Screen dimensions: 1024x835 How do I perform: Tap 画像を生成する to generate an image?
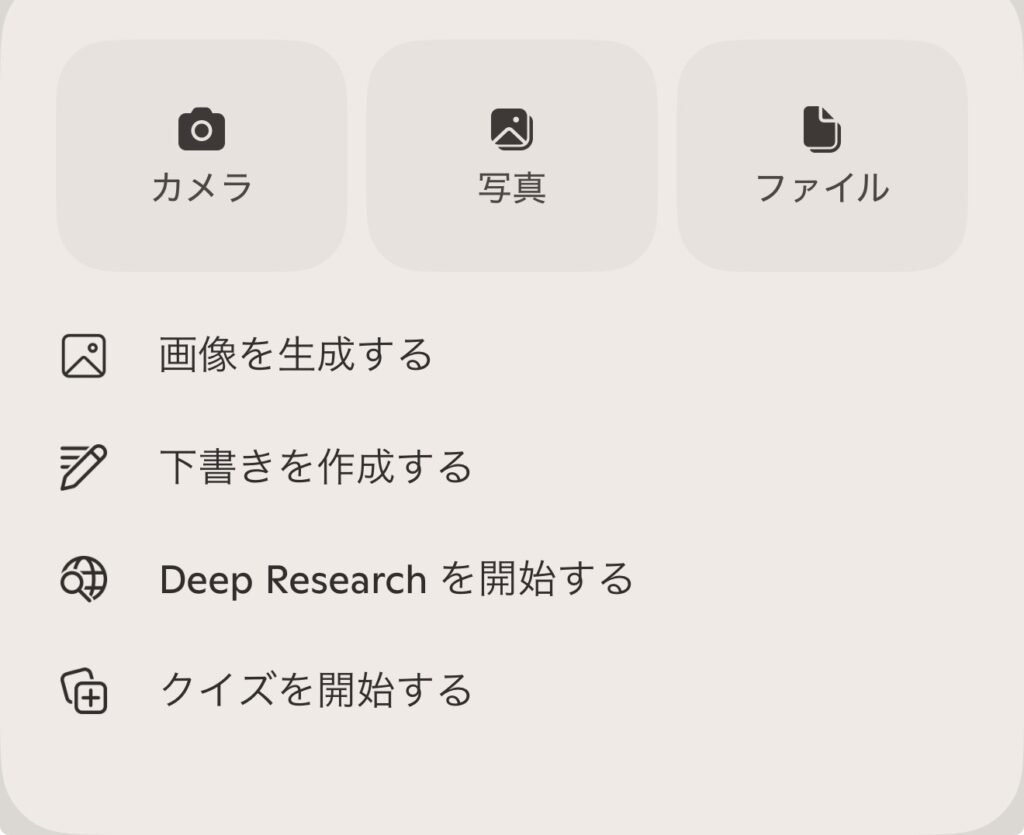point(296,355)
